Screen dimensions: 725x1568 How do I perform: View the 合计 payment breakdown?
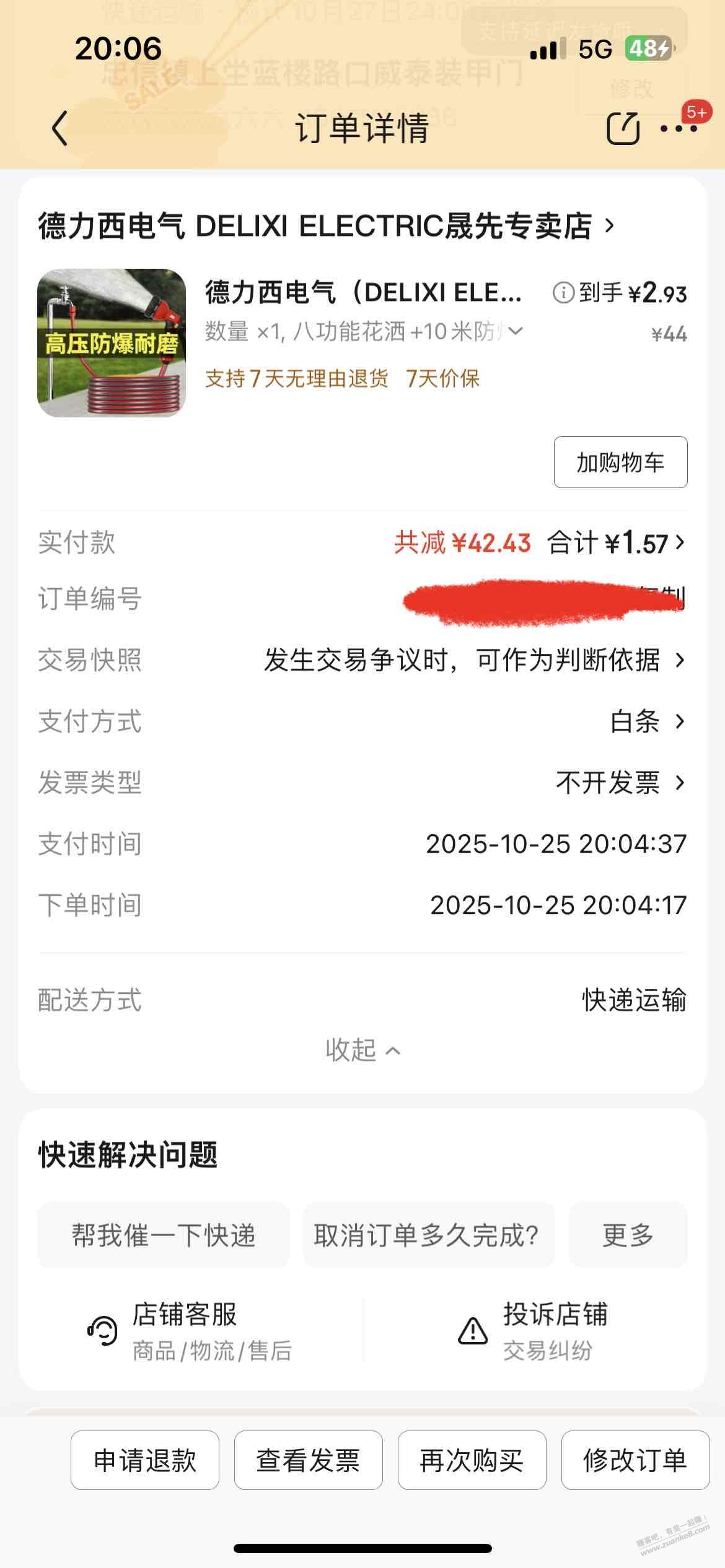click(616, 543)
